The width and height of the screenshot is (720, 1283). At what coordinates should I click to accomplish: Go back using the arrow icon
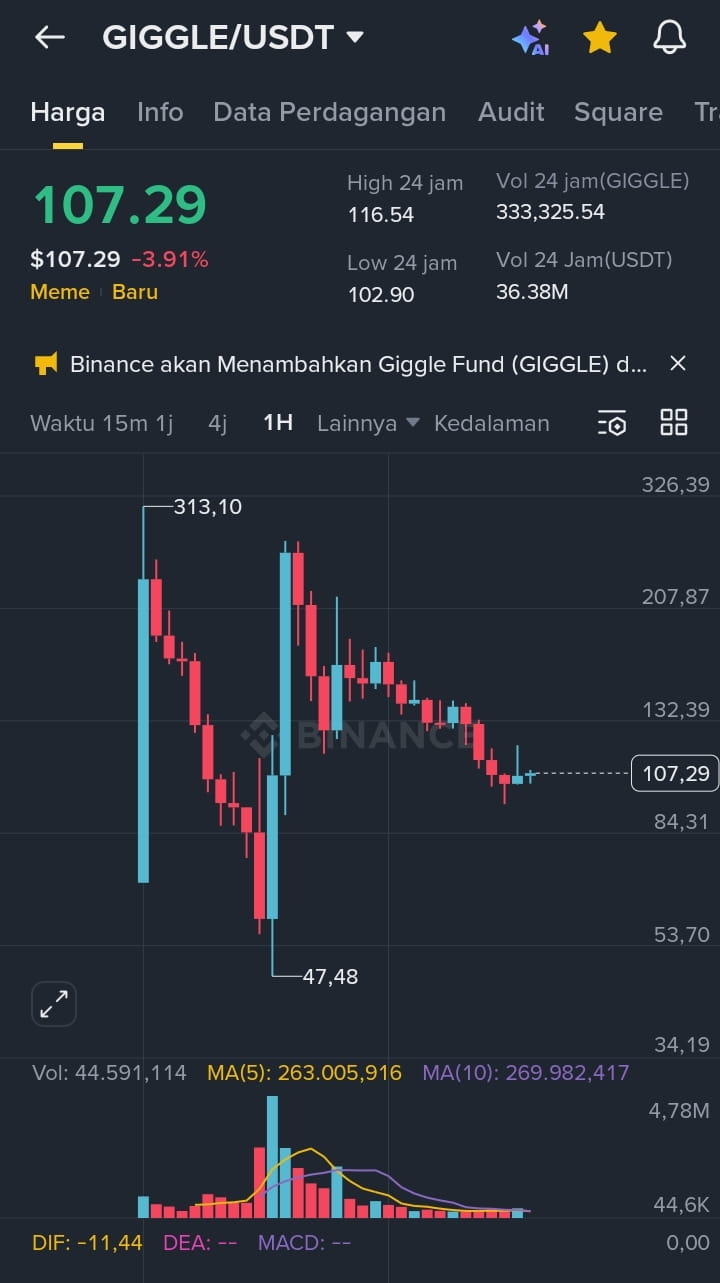click(x=49, y=38)
